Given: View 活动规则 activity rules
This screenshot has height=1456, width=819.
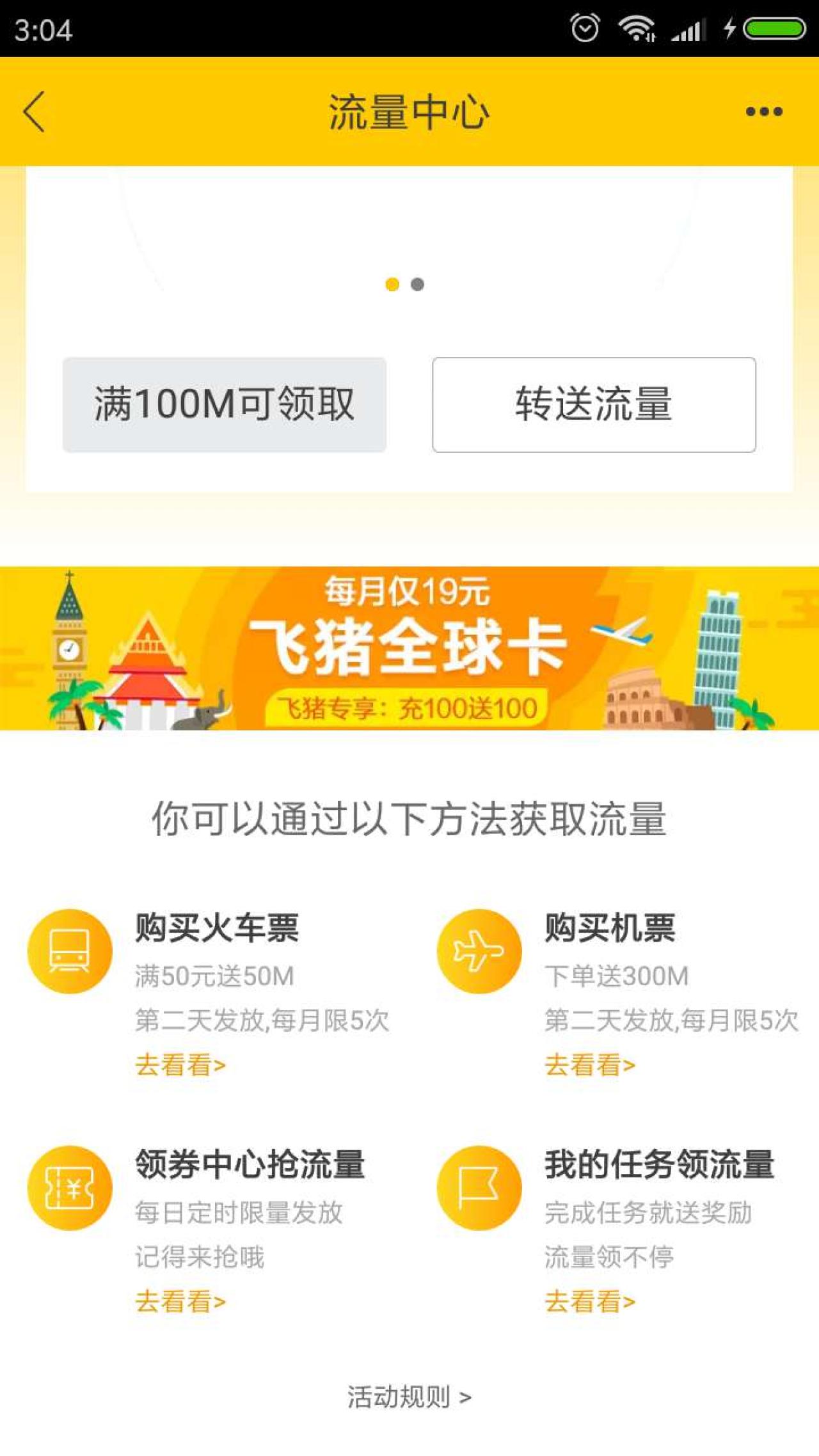Looking at the screenshot, I should pos(409,1397).
